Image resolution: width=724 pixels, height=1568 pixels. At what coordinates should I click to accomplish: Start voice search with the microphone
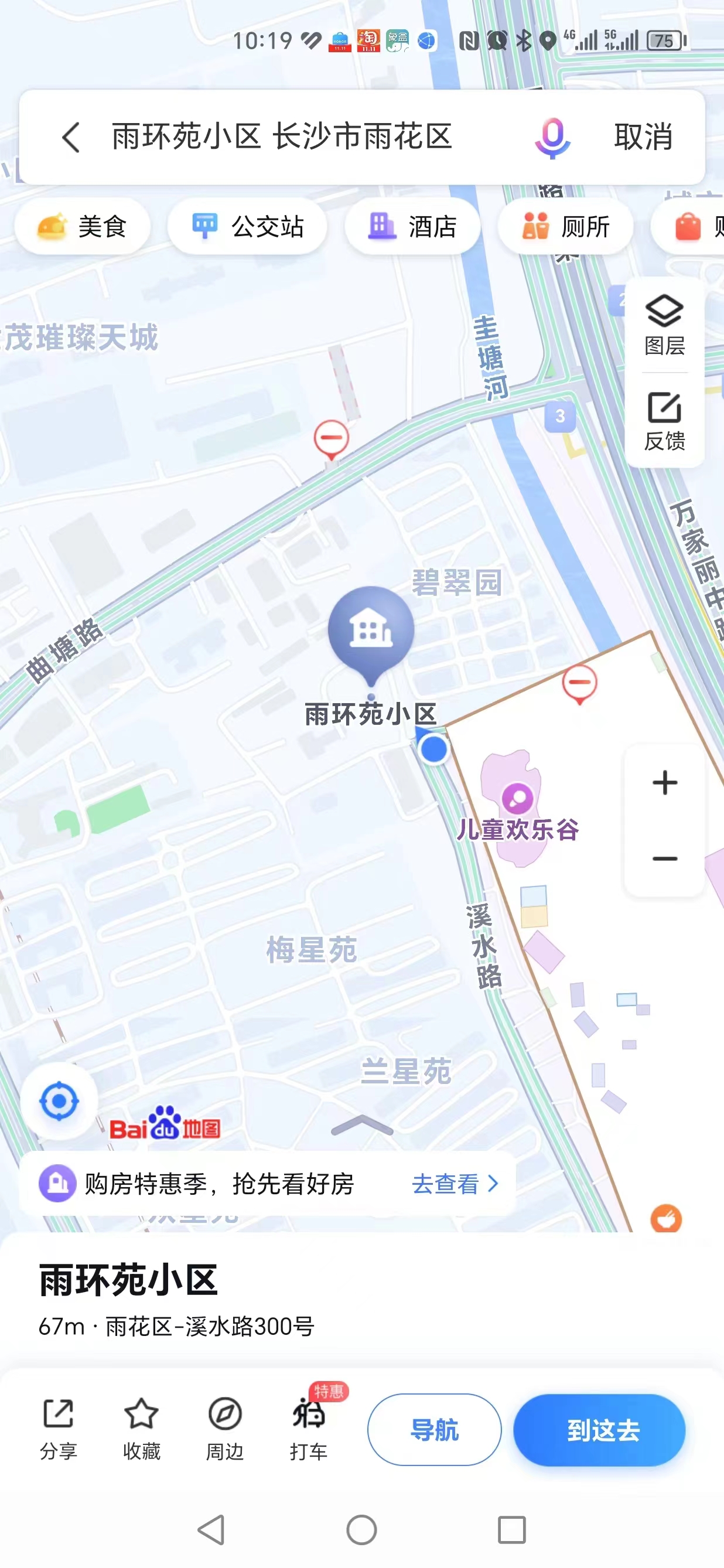pos(552,138)
